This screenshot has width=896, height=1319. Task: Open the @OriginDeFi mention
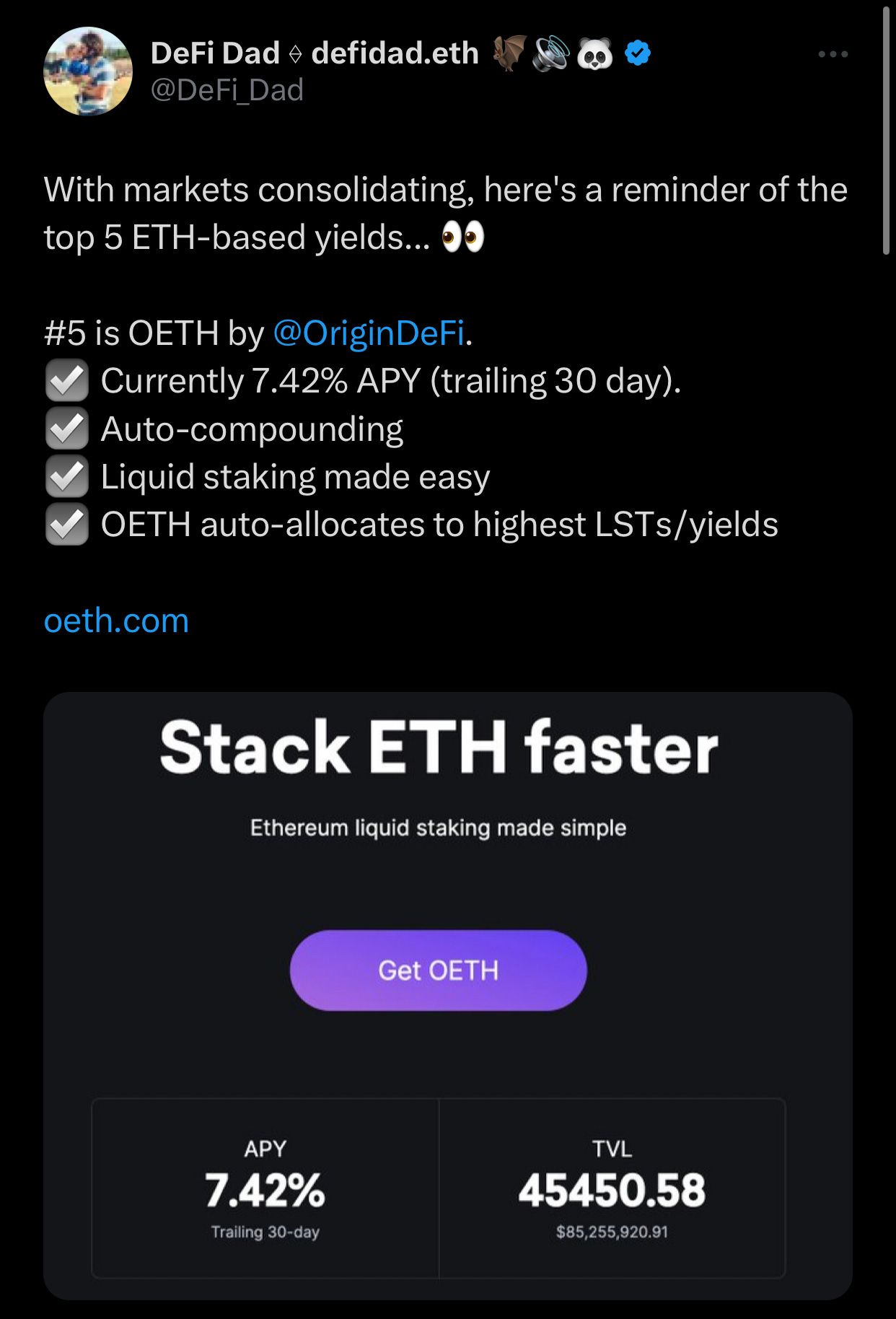[369, 333]
